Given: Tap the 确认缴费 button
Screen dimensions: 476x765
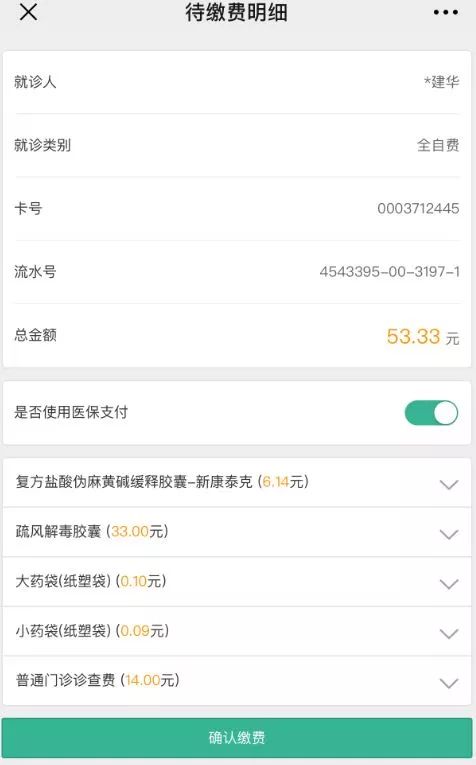Looking at the screenshot, I should [x=237, y=737].
